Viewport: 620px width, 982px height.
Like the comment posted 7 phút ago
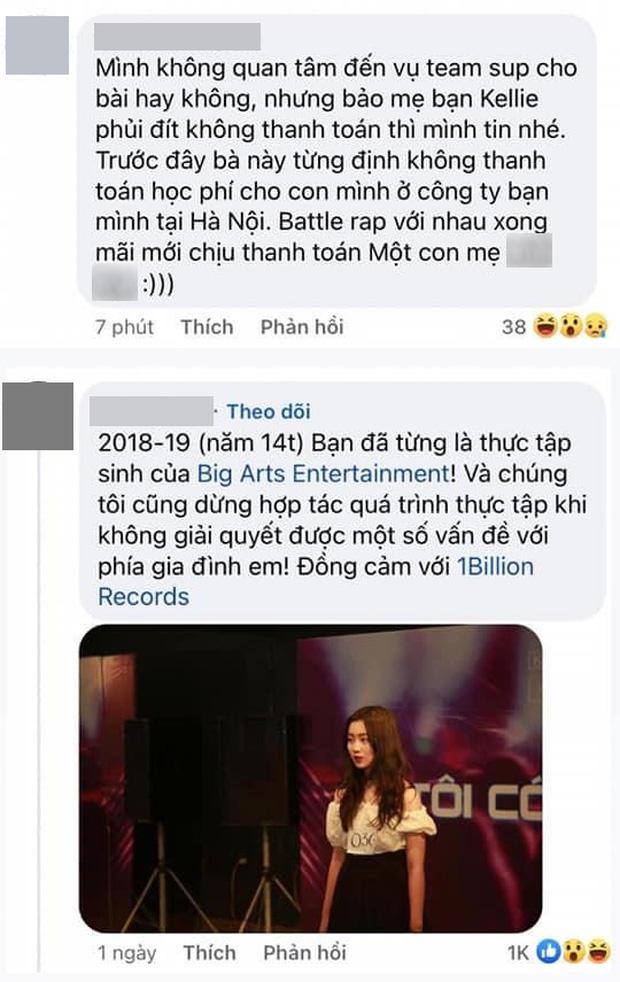point(207,327)
